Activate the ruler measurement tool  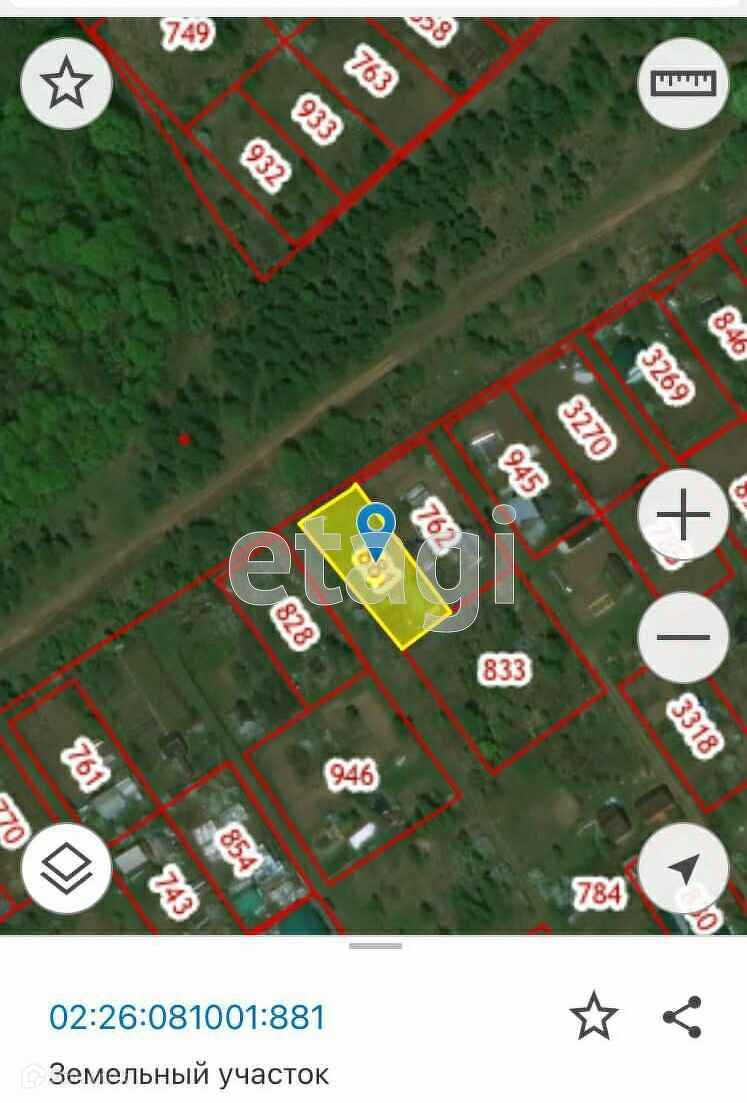pyautogui.click(x=684, y=84)
